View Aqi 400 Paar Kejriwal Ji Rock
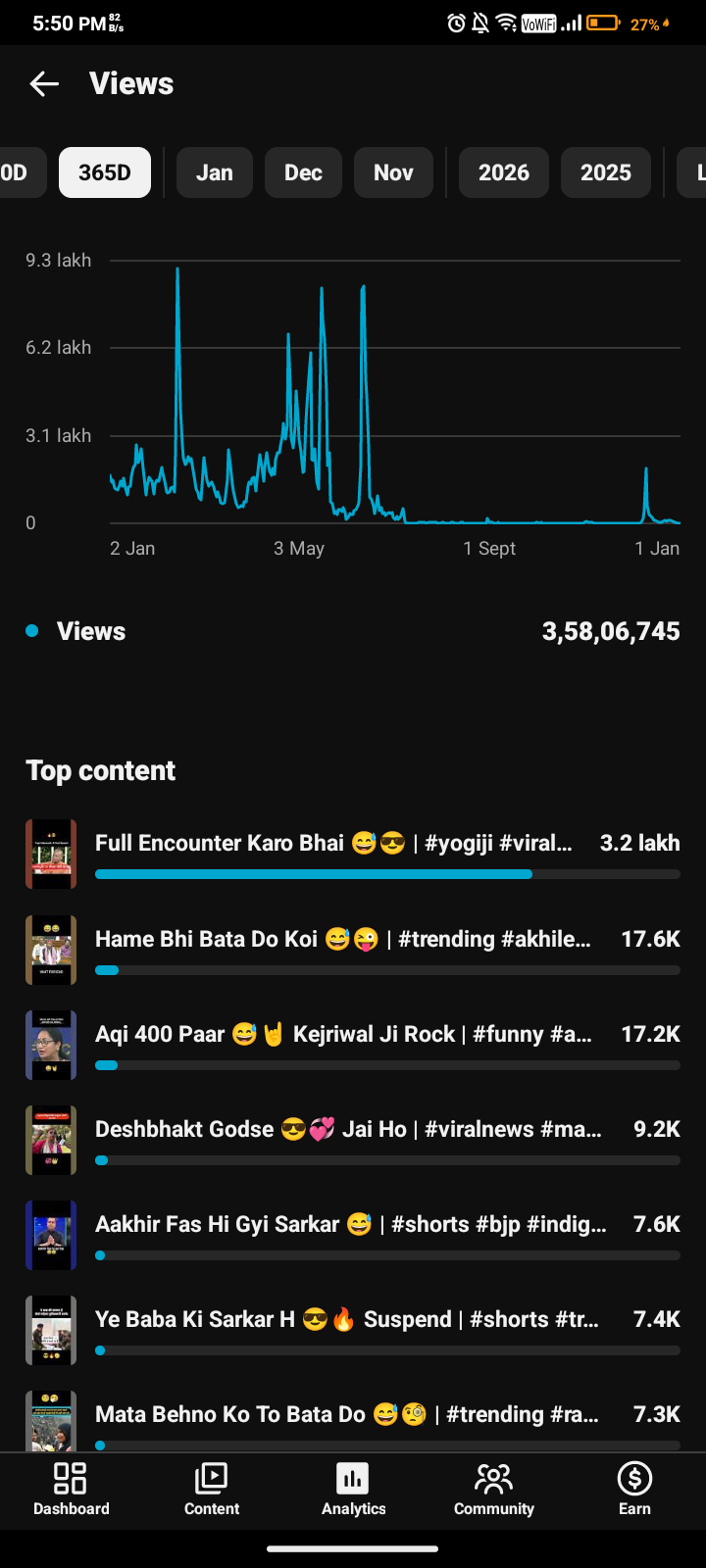The height and width of the screenshot is (1568, 706). (342, 1035)
